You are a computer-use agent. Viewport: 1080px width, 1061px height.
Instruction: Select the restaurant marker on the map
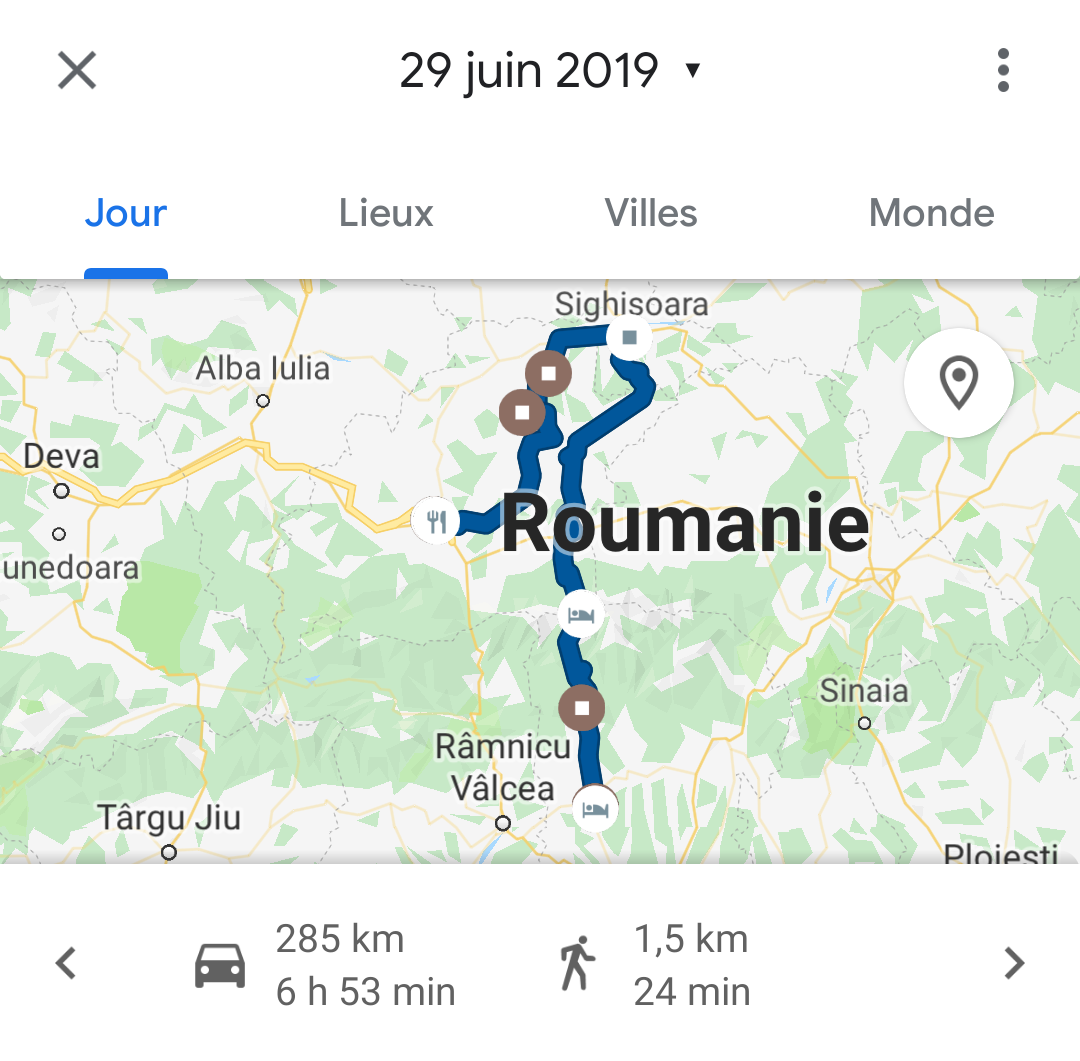[436, 521]
